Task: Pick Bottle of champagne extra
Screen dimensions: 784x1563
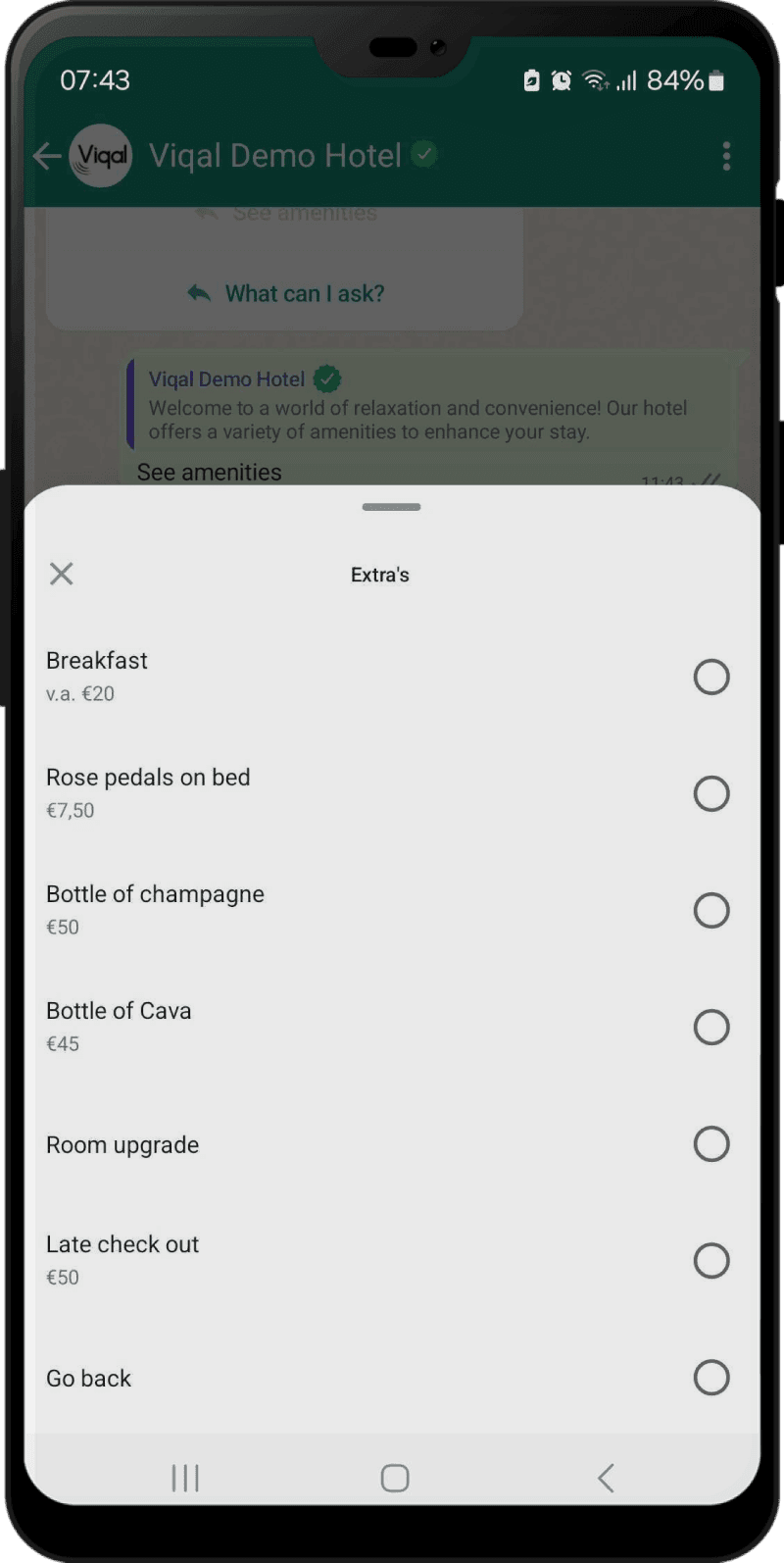Action: click(710, 910)
